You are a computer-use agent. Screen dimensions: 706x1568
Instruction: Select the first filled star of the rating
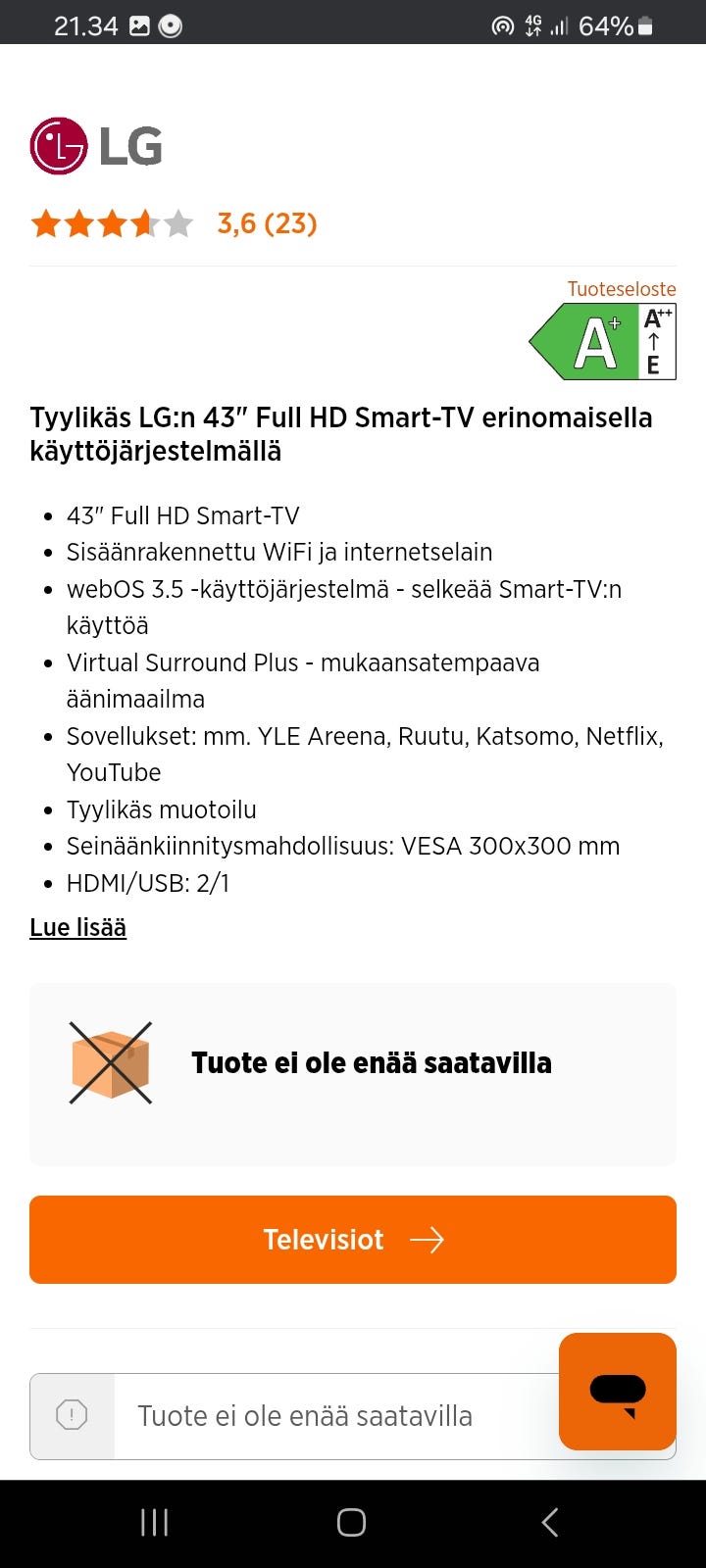click(47, 223)
